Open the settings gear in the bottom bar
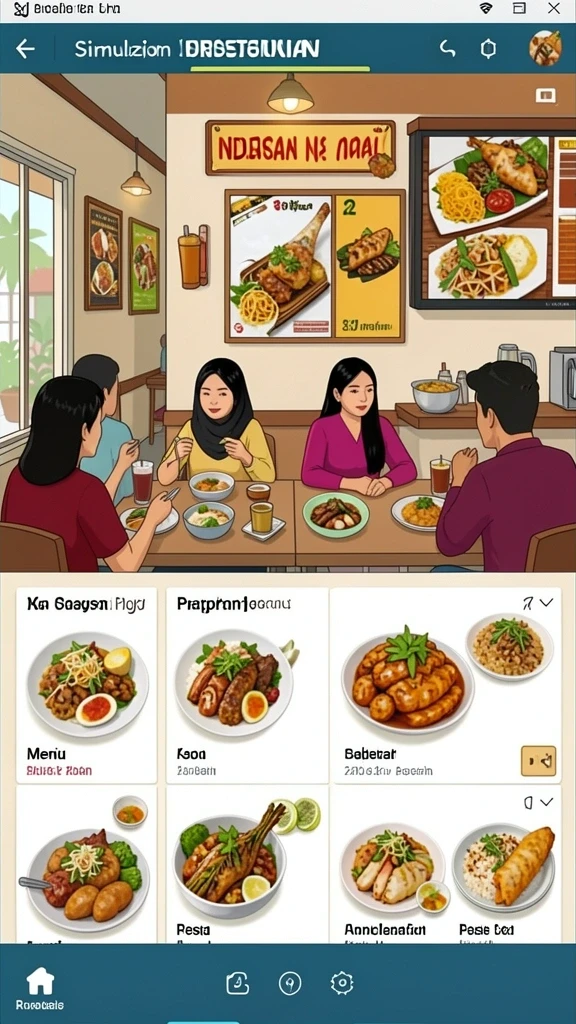The height and width of the screenshot is (1024, 576). (342, 983)
